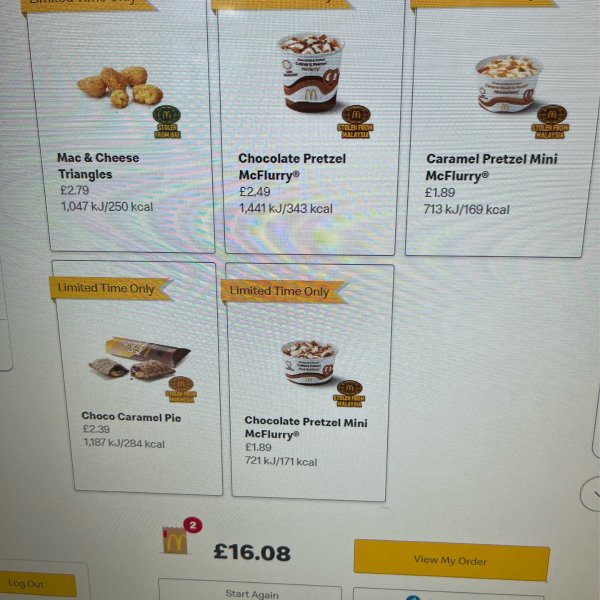Choose the Chocolate Pretzel McFlurry at £2.49
This screenshot has height=600, width=600.
click(x=311, y=130)
